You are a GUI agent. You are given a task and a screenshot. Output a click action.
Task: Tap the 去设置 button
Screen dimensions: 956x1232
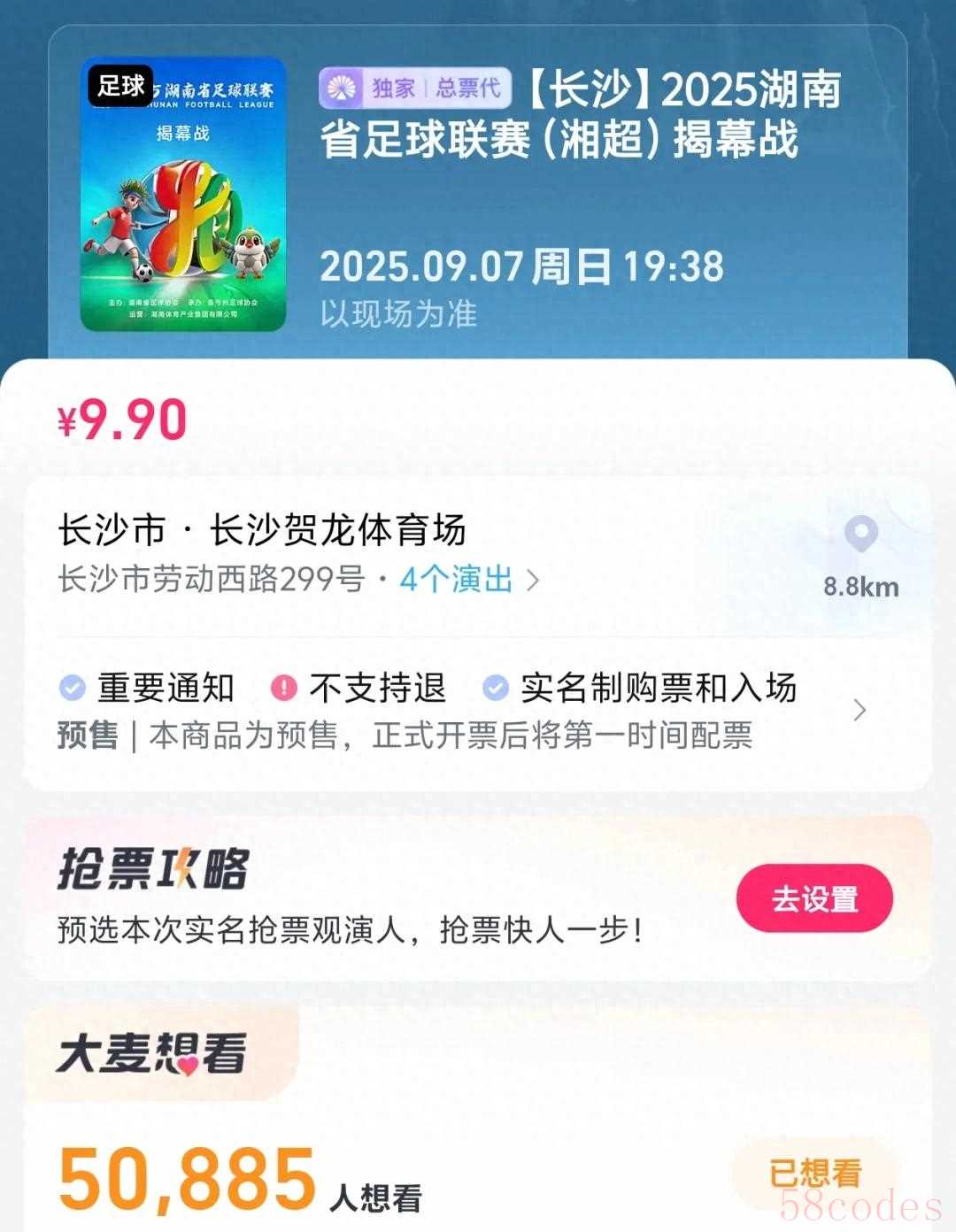point(814,899)
